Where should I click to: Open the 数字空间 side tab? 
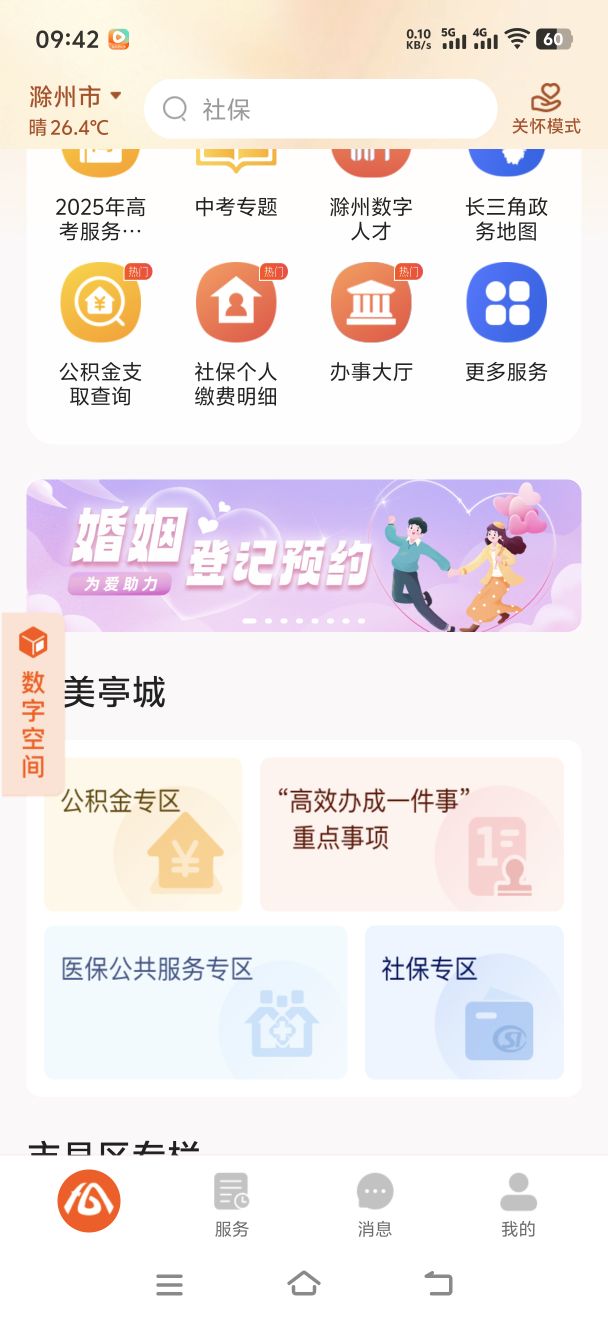33,705
